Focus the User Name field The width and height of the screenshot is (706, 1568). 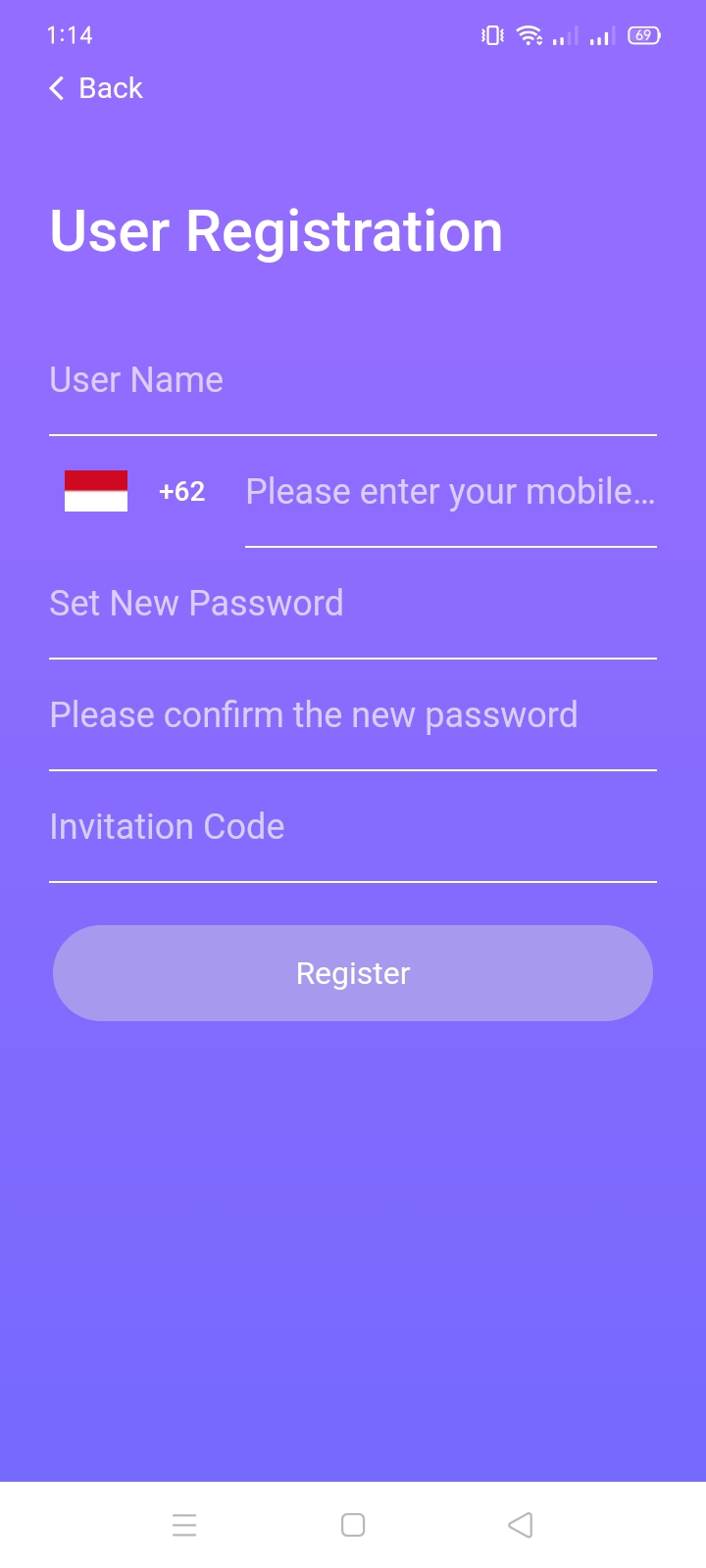(x=352, y=380)
